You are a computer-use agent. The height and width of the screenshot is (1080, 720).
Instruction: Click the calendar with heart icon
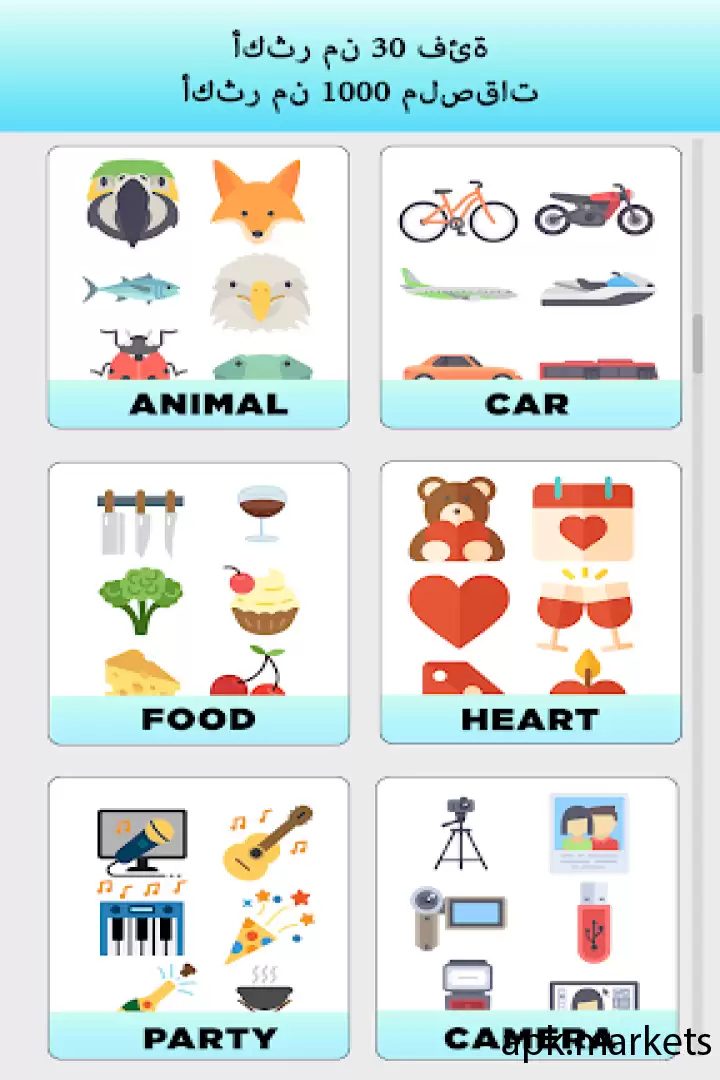pyautogui.click(x=585, y=520)
